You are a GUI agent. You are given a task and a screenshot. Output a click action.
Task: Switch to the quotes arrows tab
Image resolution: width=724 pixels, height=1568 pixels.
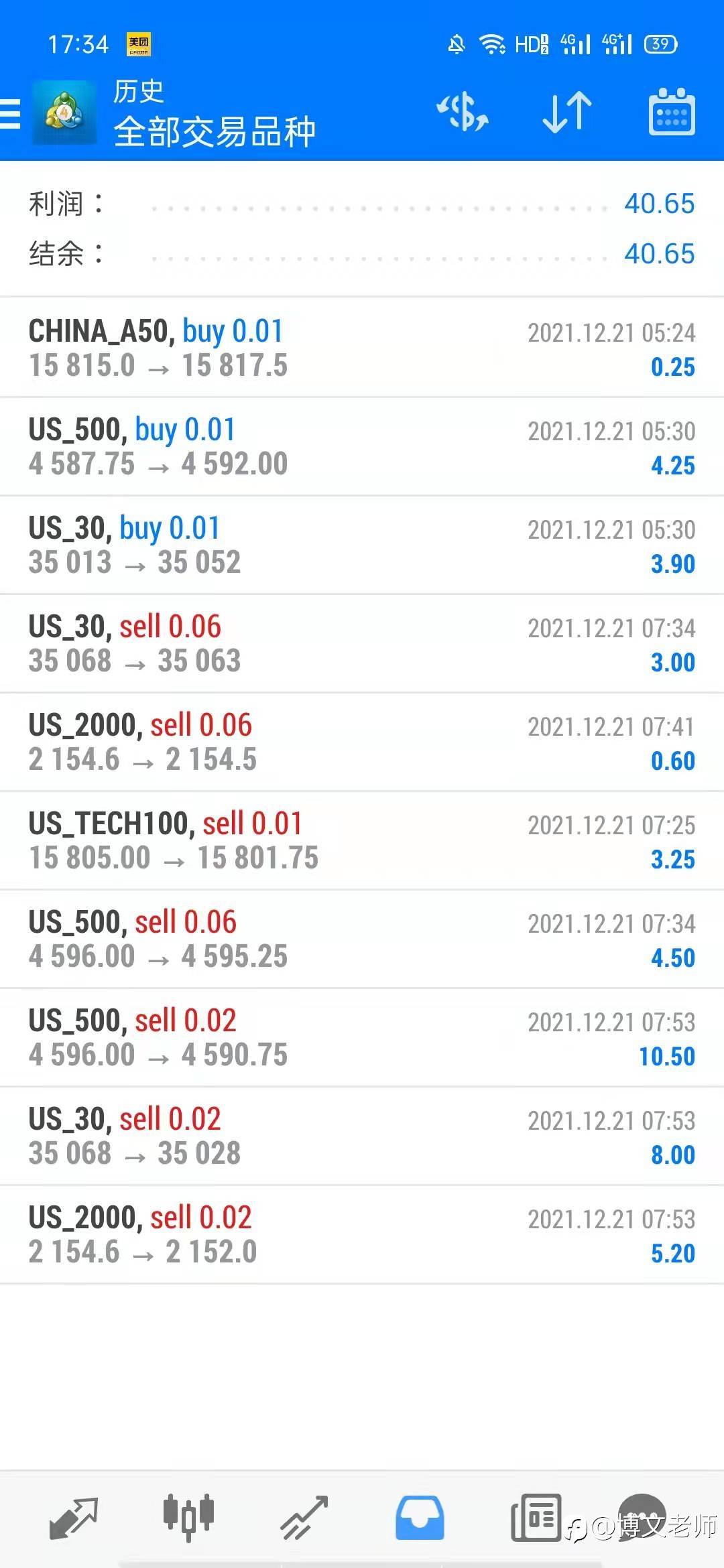click(74, 1518)
